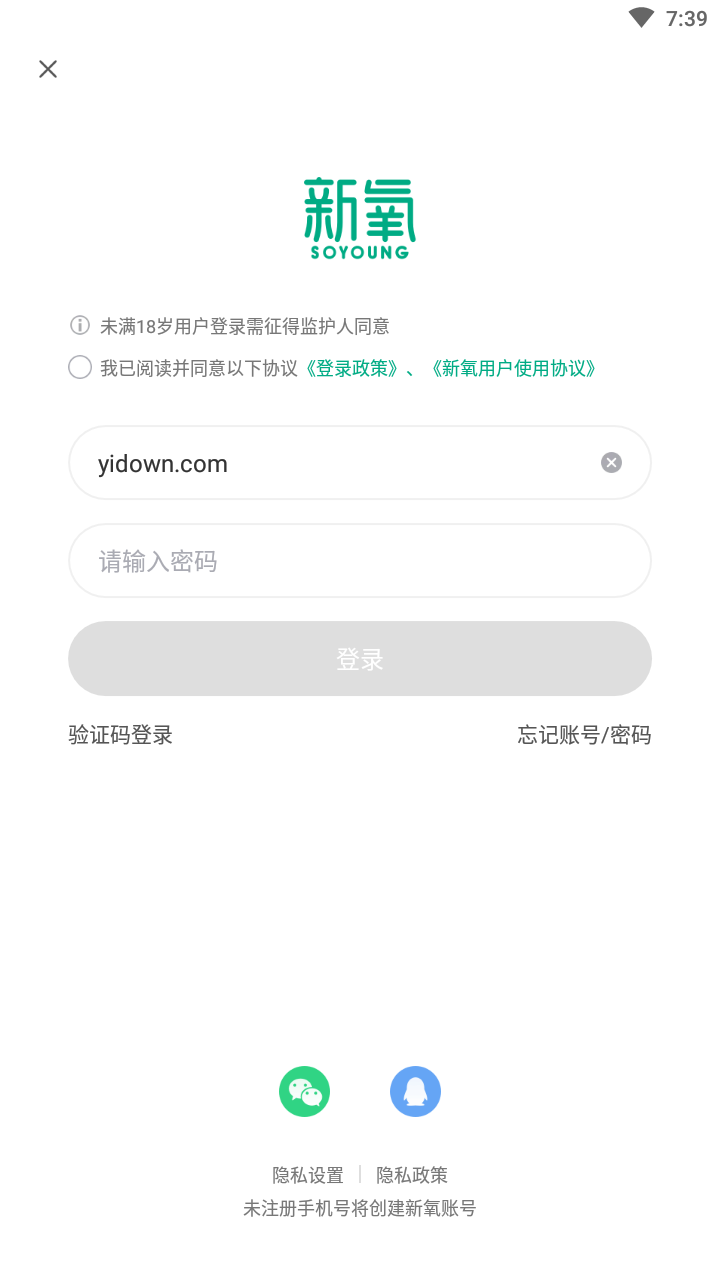Select the yidown.com account field
This screenshot has width=720, height=1280.
(300, 462)
